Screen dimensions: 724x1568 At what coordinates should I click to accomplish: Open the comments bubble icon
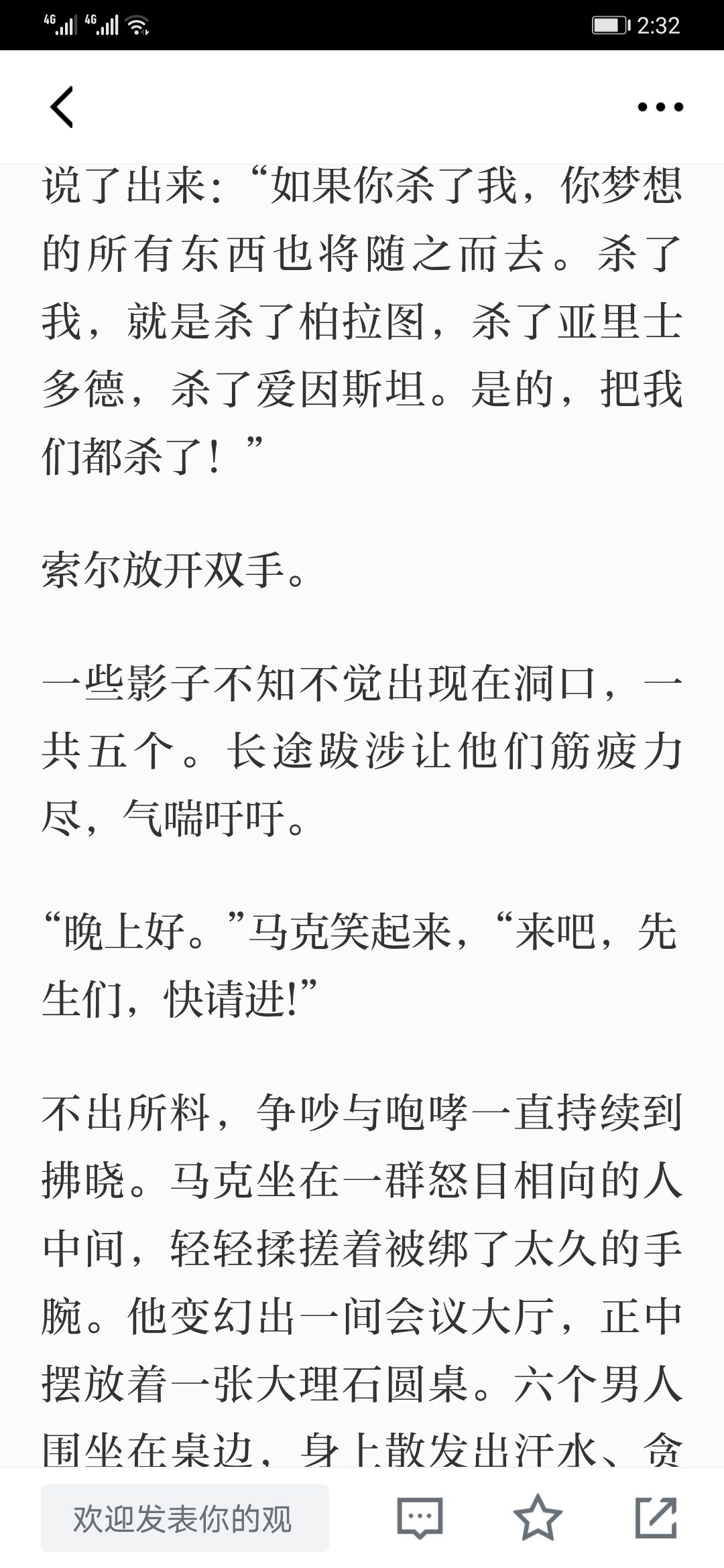coord(420,1518)
